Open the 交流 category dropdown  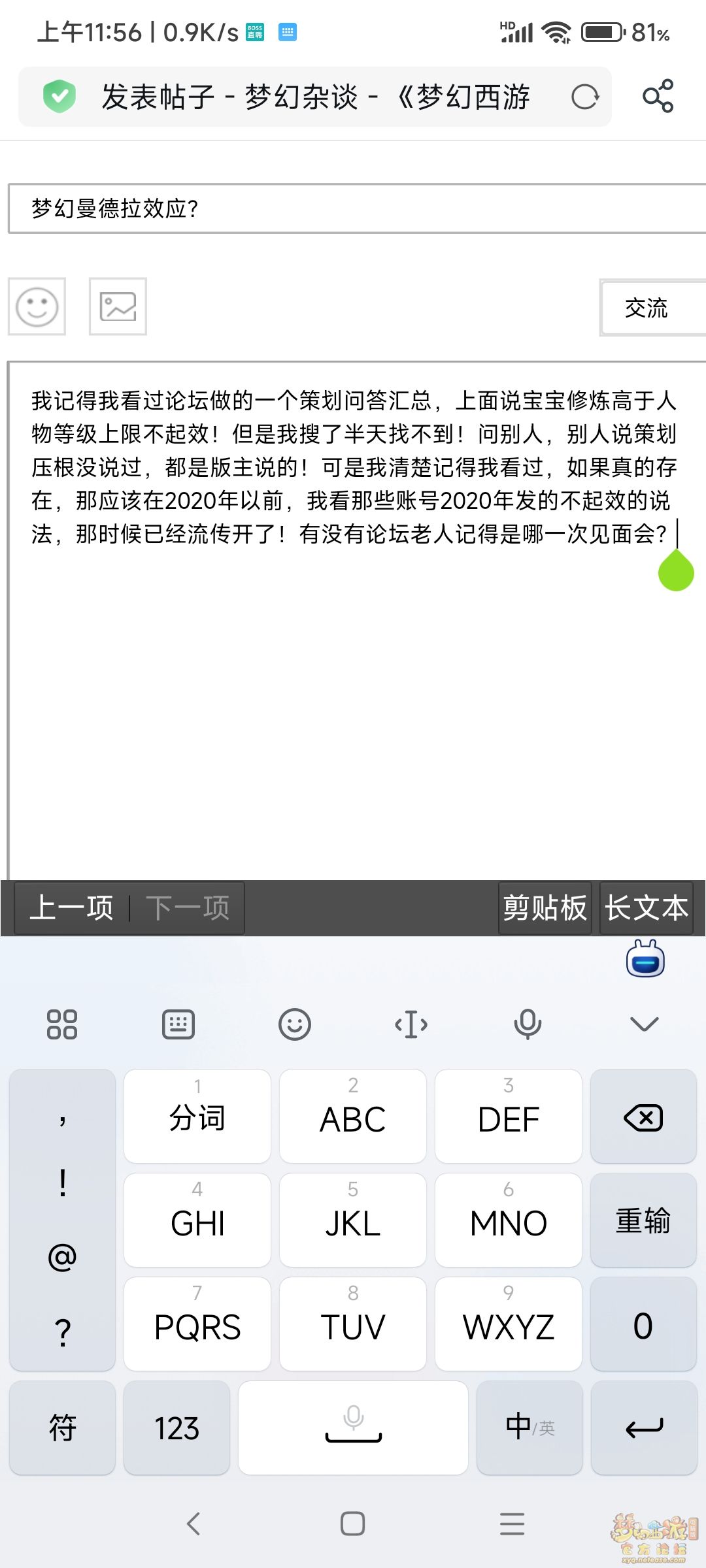click(651, 308)
